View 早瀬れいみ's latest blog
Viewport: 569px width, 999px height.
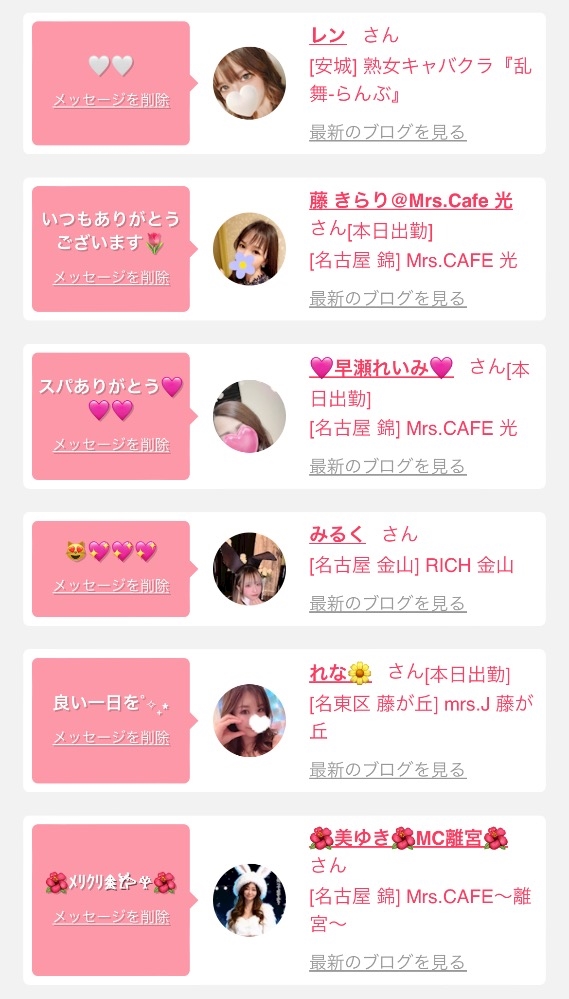coord(387,466)
